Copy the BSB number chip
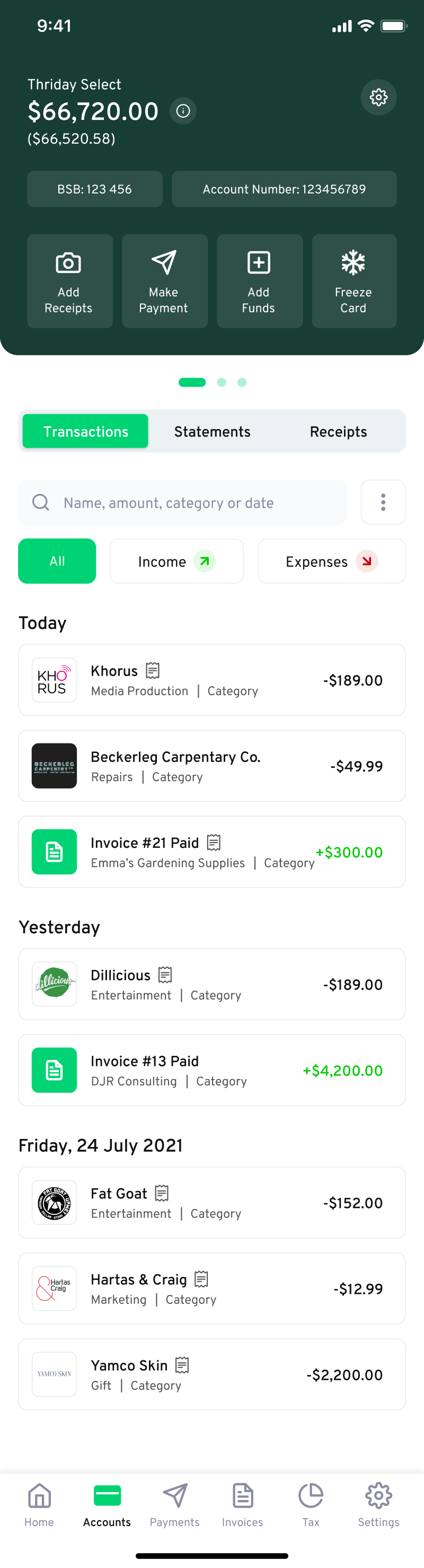This screenshot has height=1568, width=424. pos(95,189)
